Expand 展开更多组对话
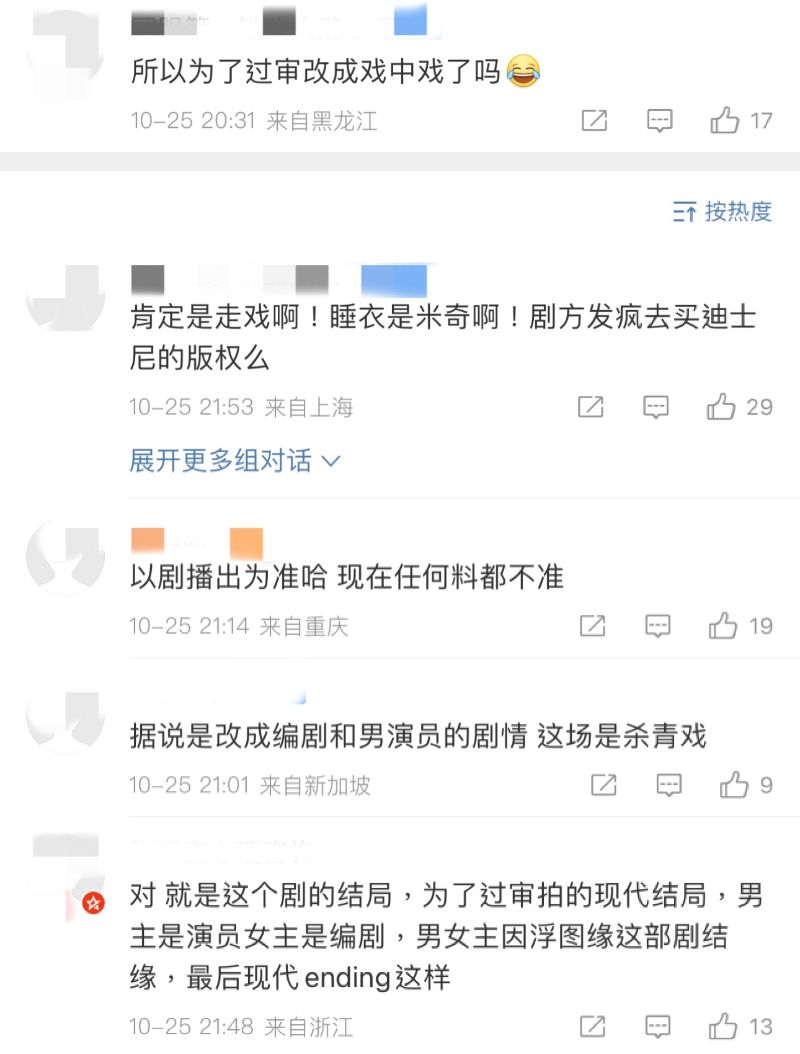The width and height of the screenshot is (800, 1054). click(x=235, y=461)
